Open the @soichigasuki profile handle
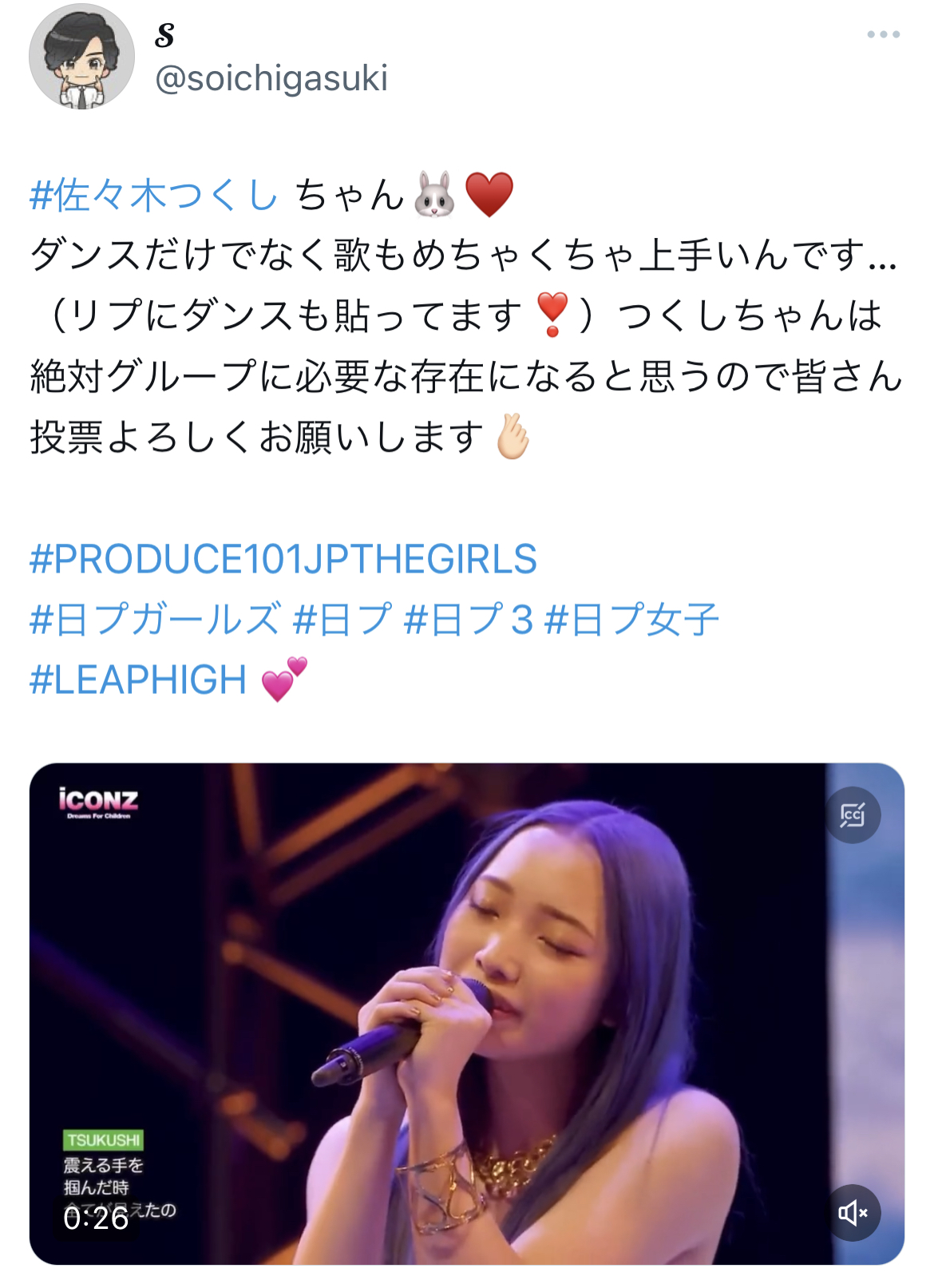This screenshot has width=934, height=1288. coord(271,78)
